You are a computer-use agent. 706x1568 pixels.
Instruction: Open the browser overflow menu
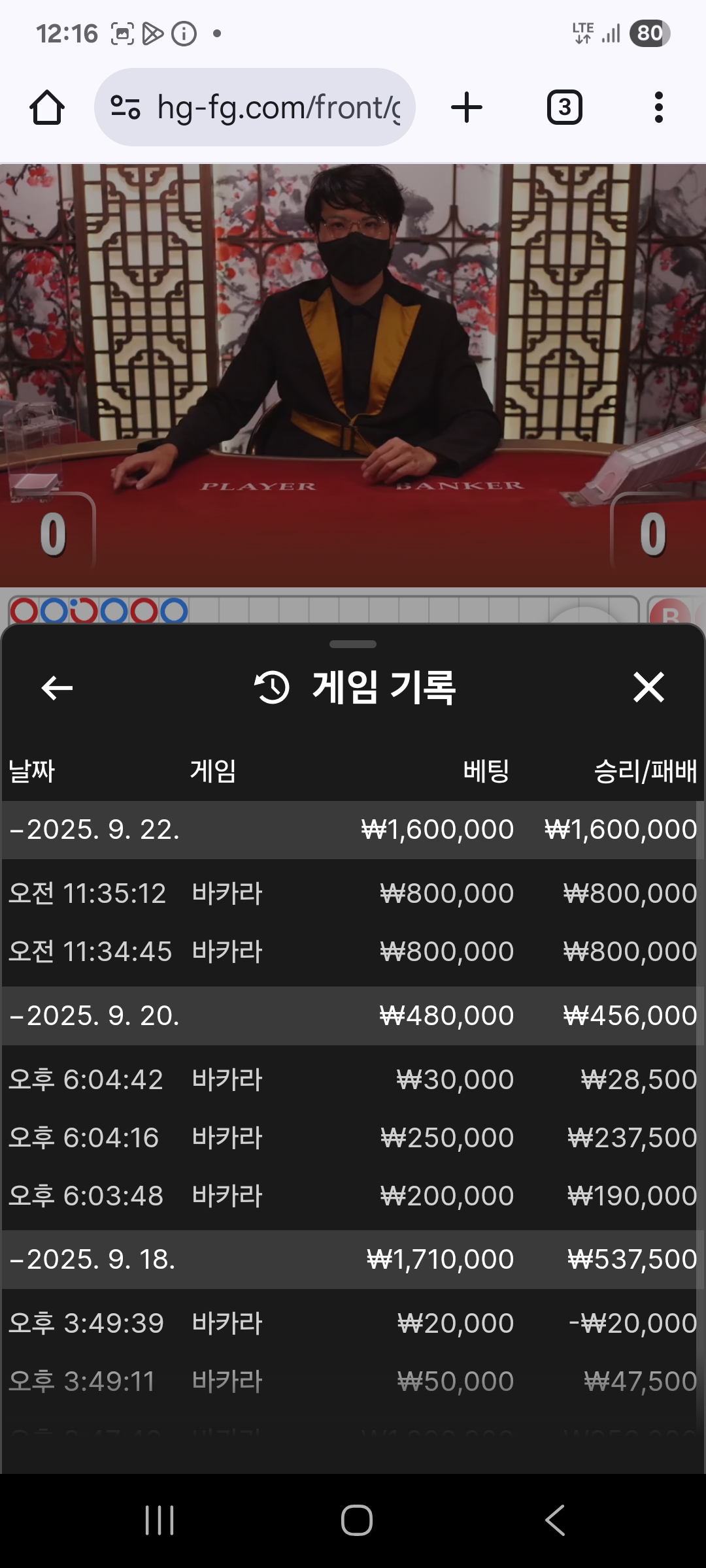(x=658, y=107)
